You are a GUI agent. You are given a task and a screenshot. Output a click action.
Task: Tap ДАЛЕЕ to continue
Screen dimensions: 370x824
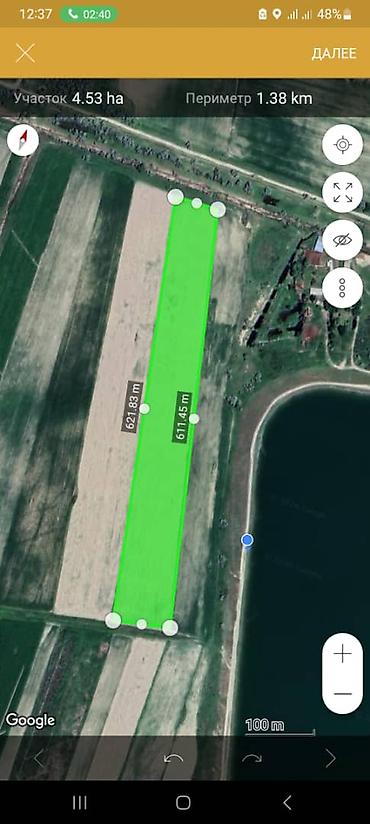334,54
